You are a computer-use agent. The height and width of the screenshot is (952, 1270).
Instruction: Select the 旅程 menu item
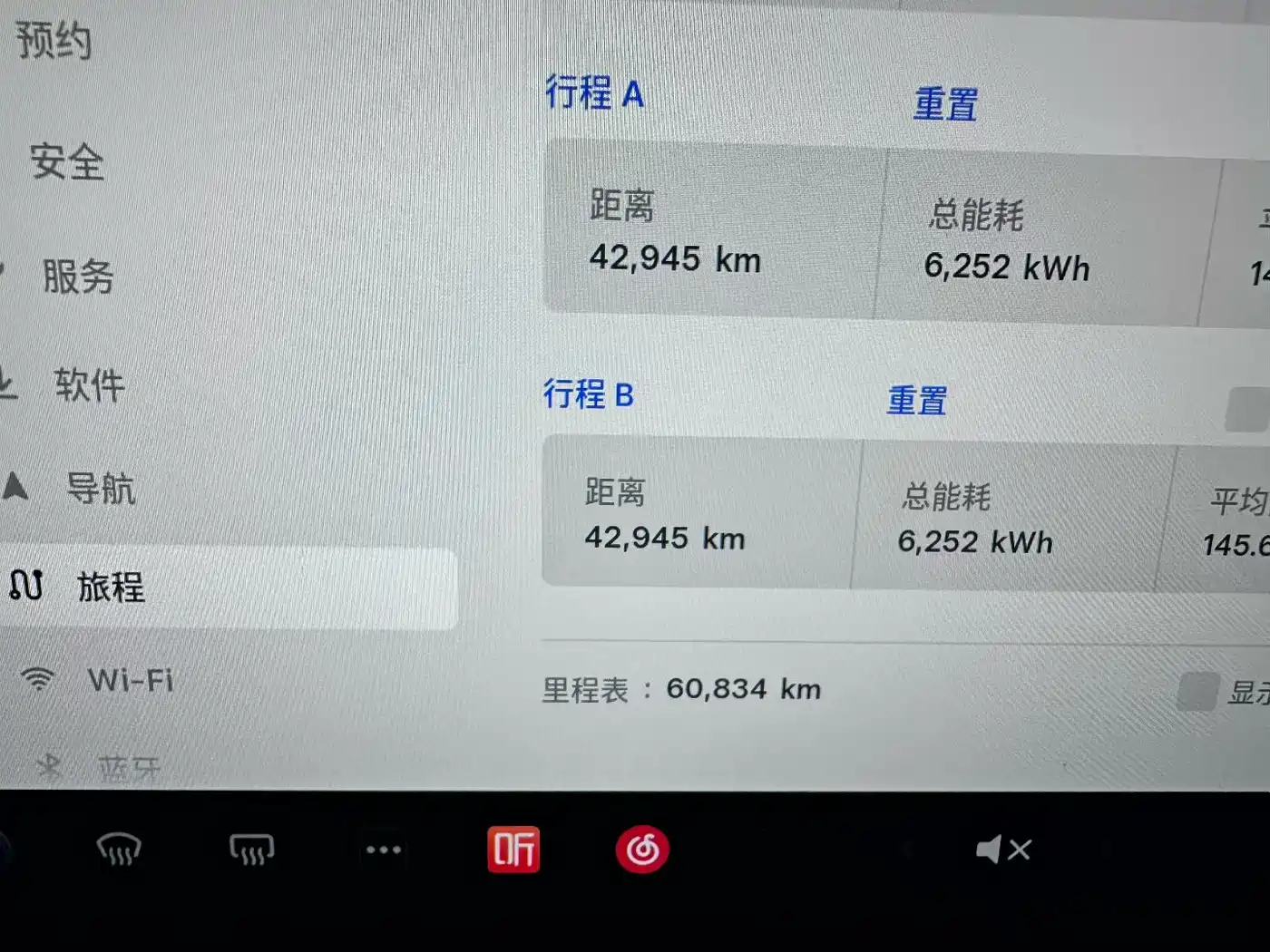click(109, 588)
